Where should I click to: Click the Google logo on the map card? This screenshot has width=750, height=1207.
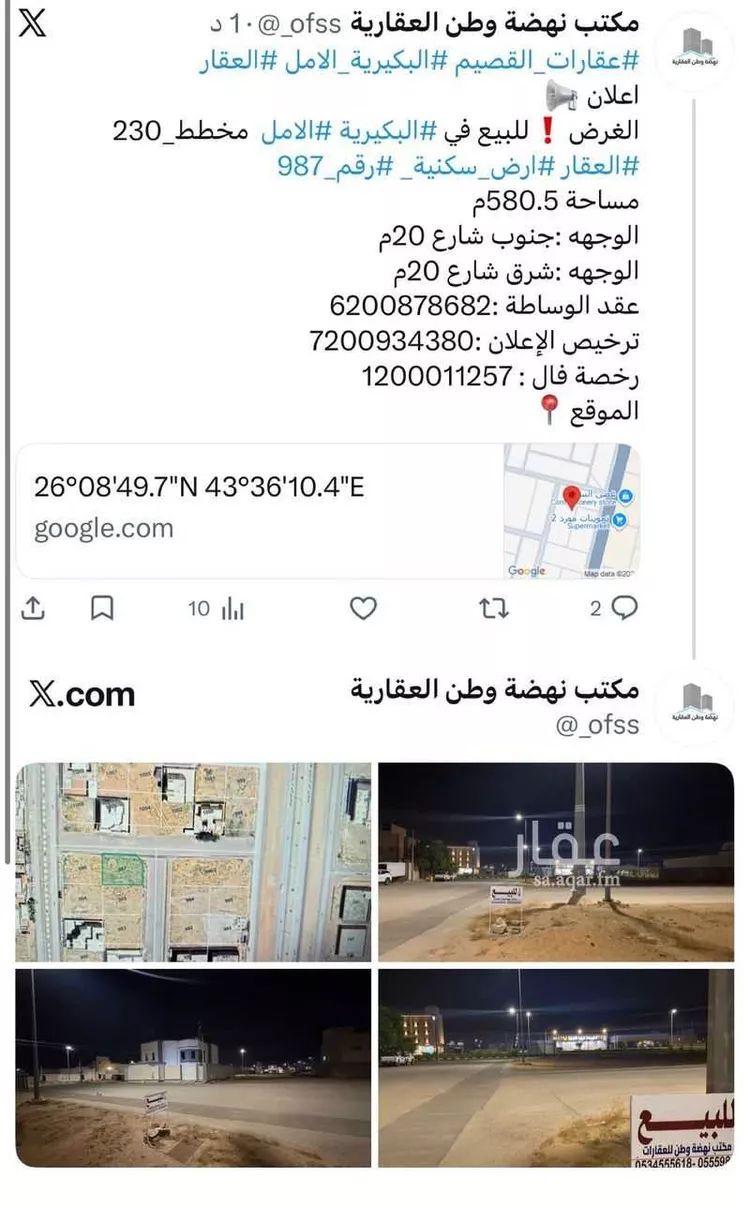click(528, 570)
